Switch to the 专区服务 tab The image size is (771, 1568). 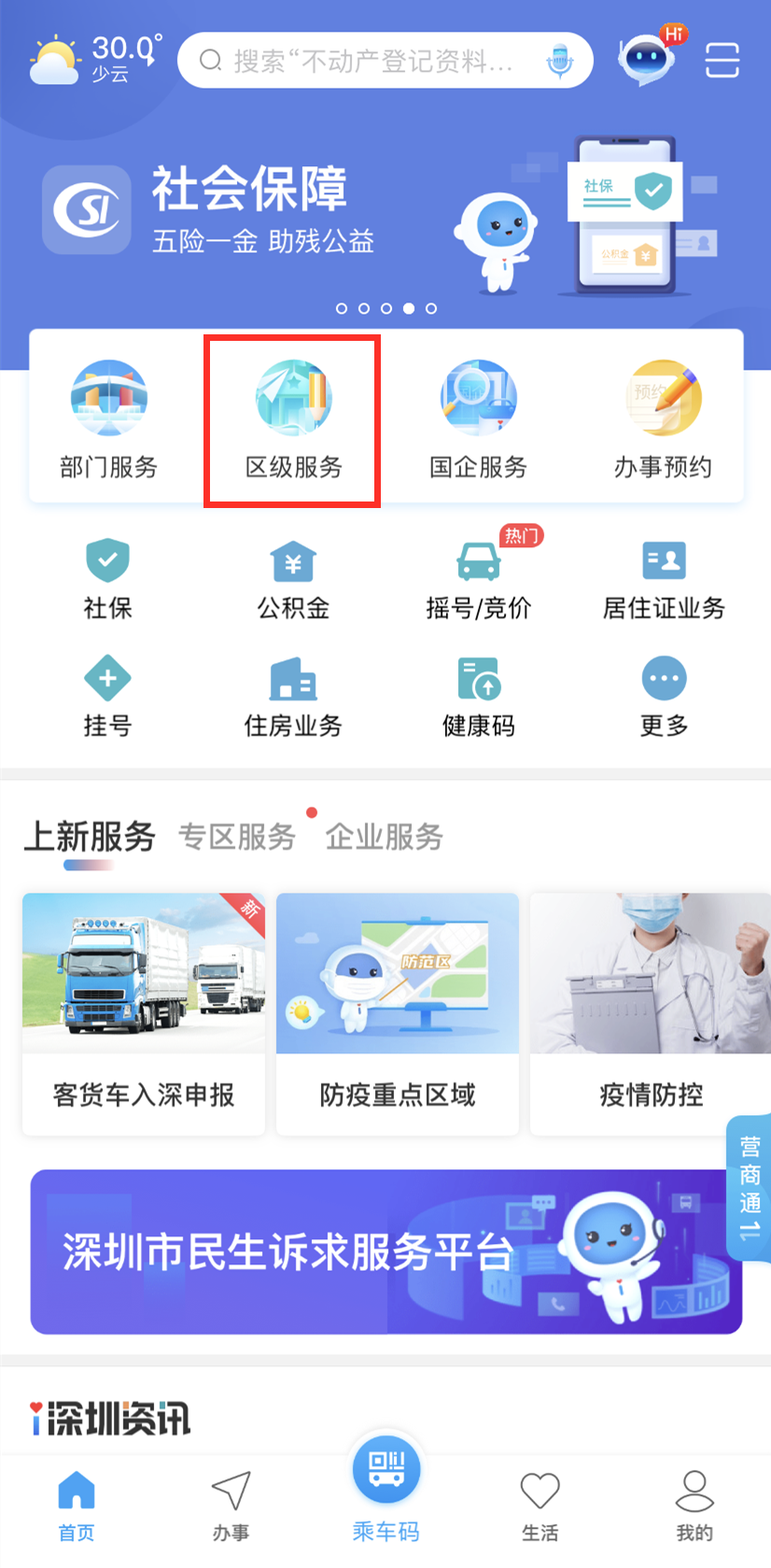coord(237,837)
